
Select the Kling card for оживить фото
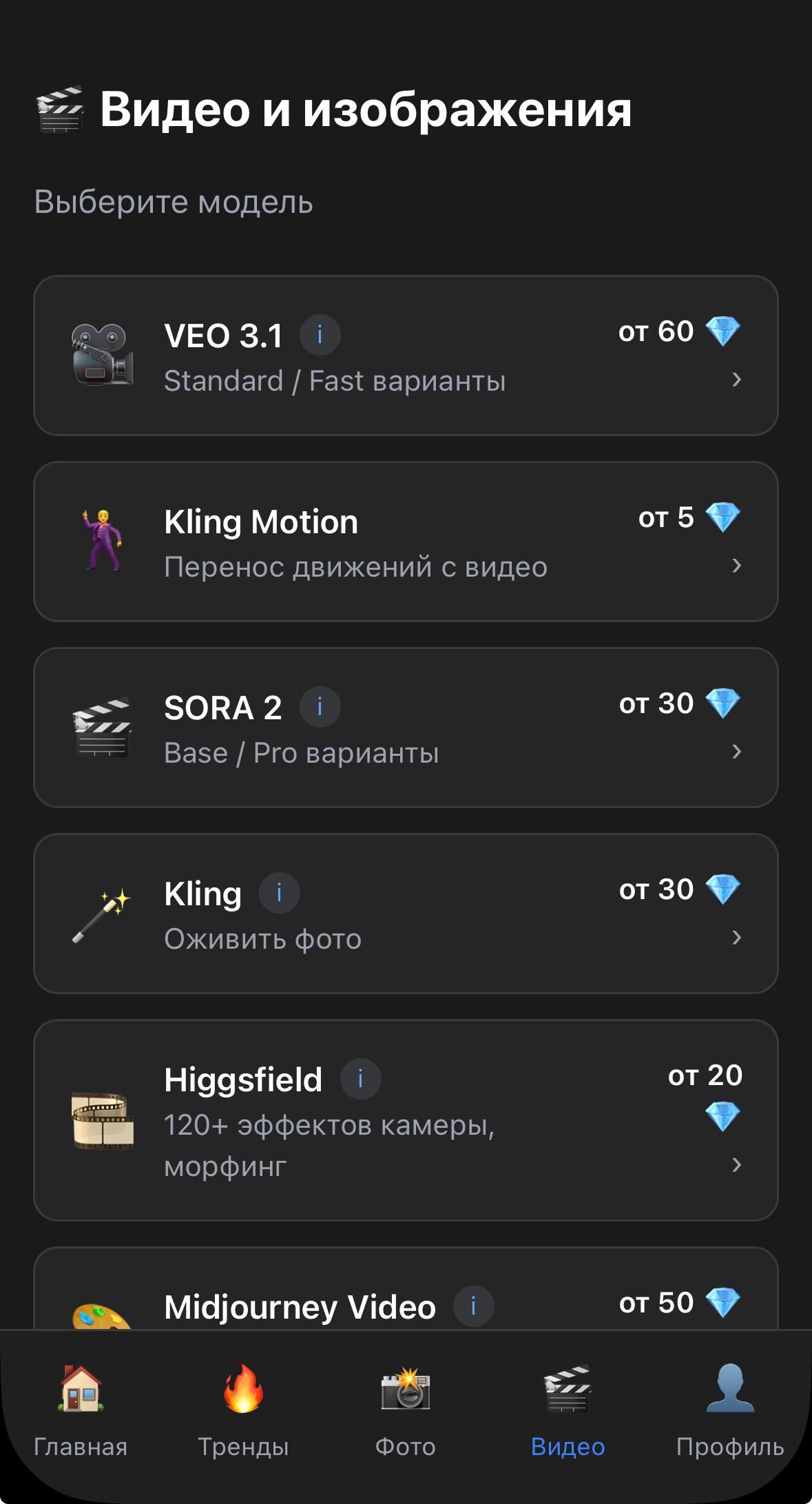point(406,913)
